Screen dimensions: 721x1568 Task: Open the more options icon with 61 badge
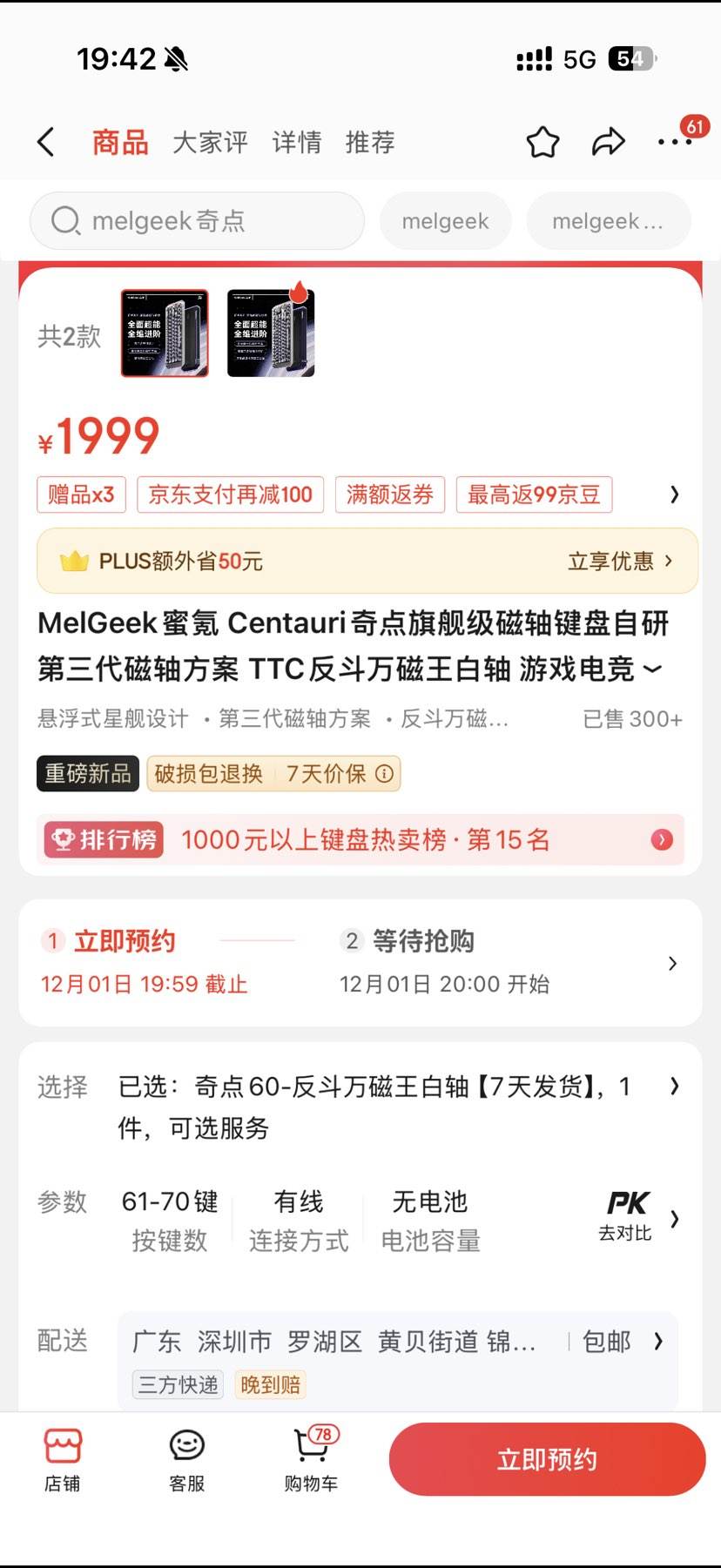tap(675, 142)
